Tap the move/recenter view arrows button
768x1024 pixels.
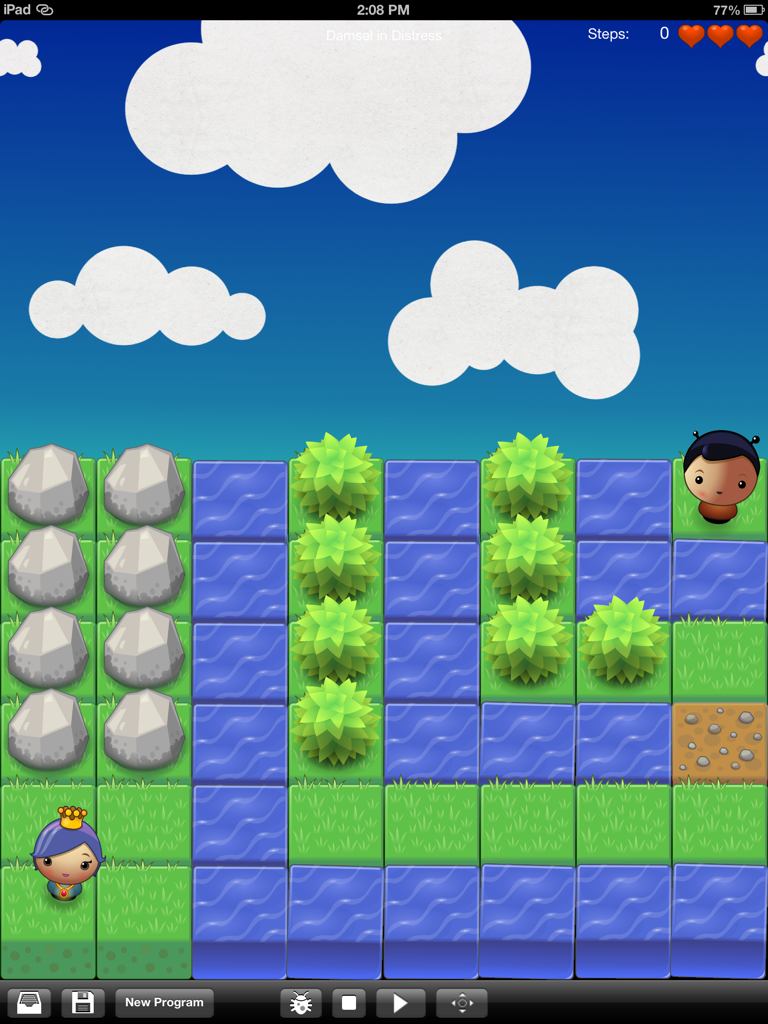461,1003
